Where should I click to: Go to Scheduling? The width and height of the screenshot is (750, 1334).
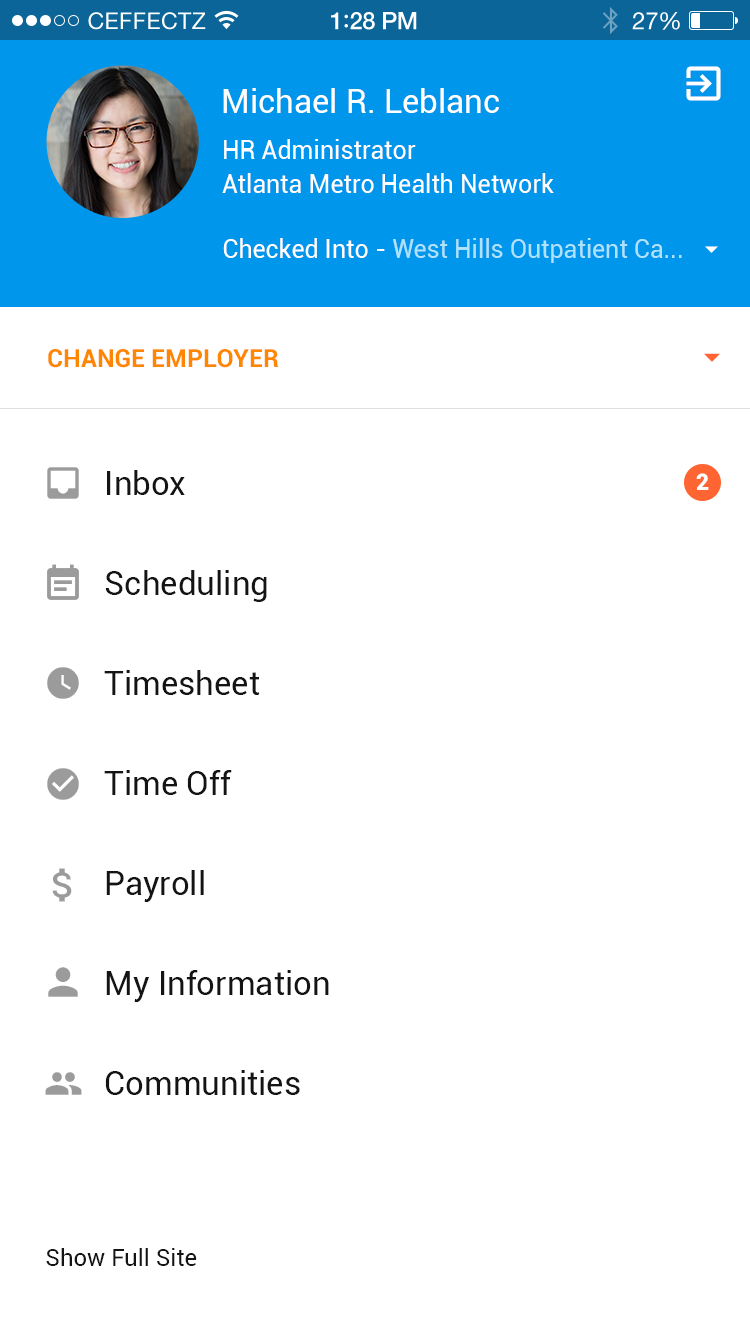[x=186, y=584]
